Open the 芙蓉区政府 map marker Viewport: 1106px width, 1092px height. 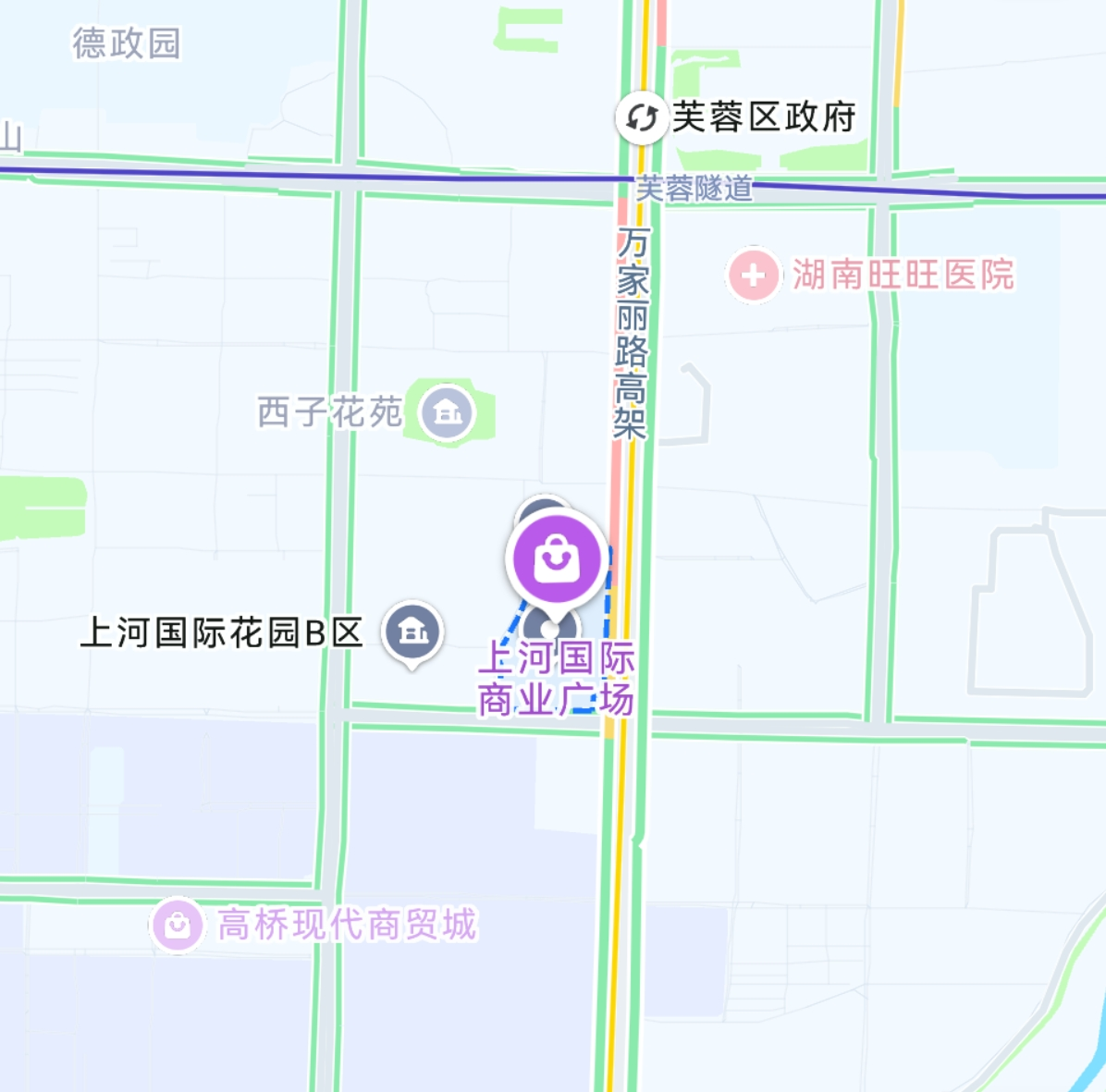(x=642, y=118)
